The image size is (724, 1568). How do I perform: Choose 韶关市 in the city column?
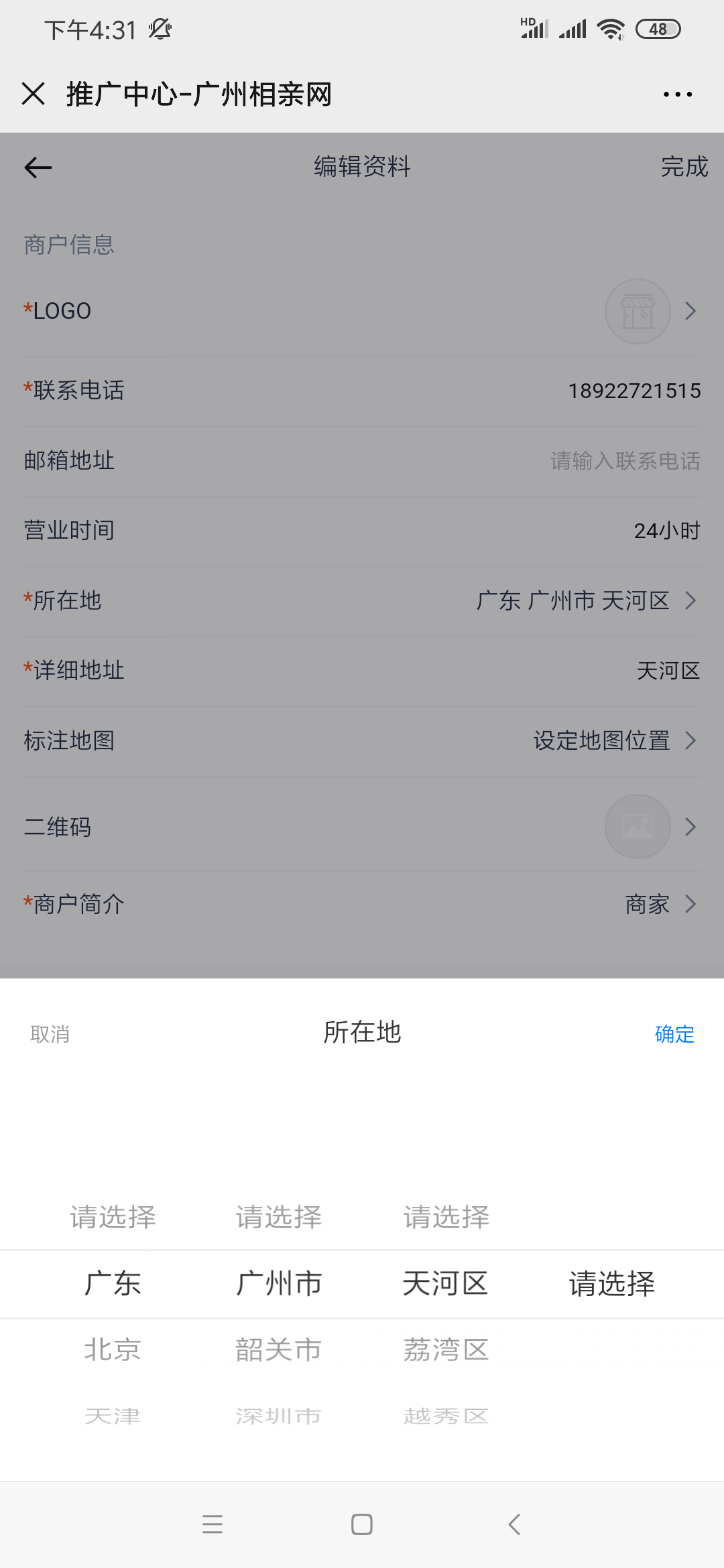click(x=279, y=1350)
